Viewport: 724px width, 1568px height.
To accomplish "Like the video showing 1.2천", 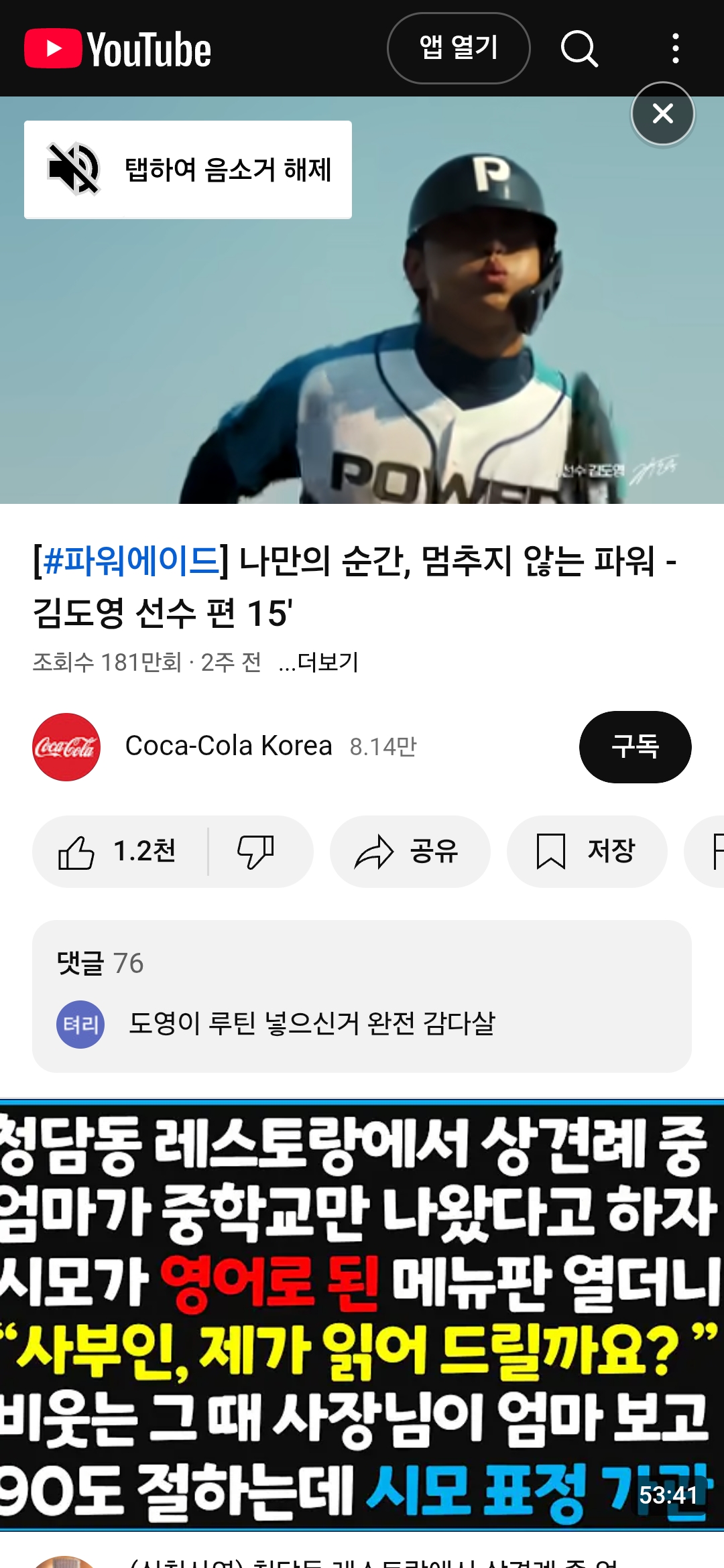I will 119,852.
